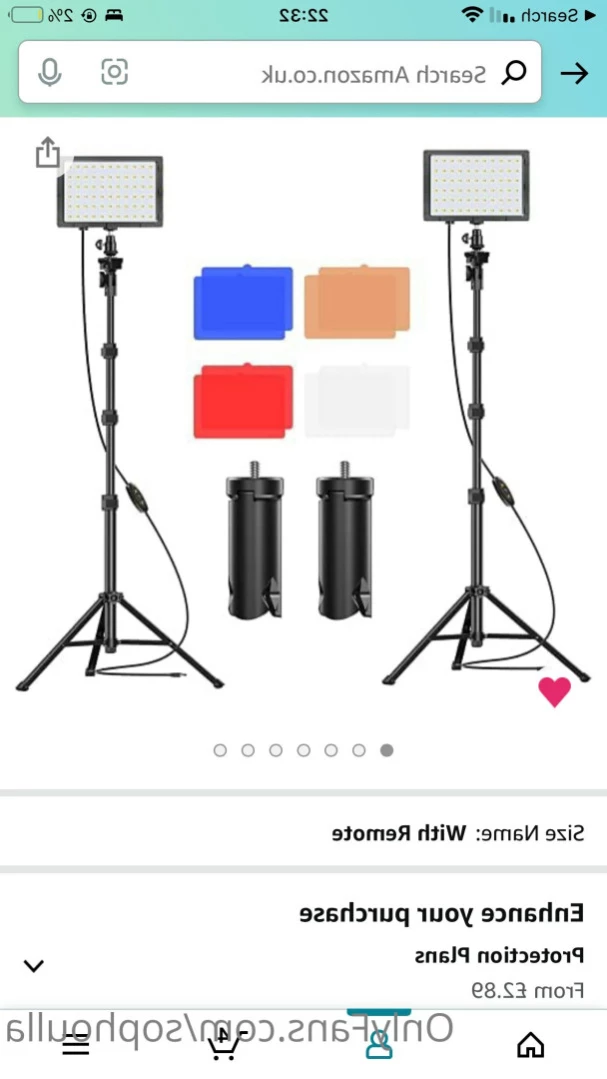Start voice search with the microphone

click(50, 73)
